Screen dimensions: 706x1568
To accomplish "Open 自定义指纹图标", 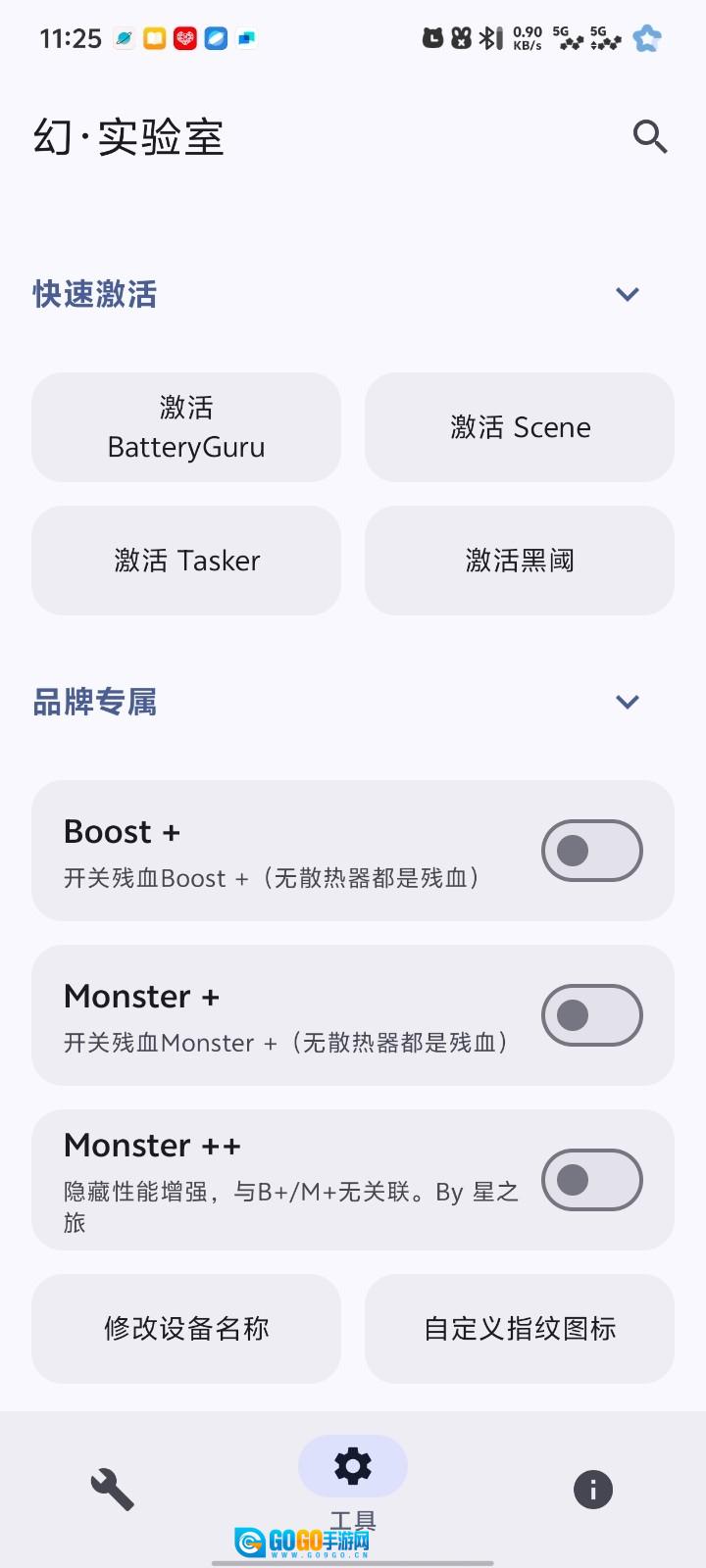I will coord(520,1329).
